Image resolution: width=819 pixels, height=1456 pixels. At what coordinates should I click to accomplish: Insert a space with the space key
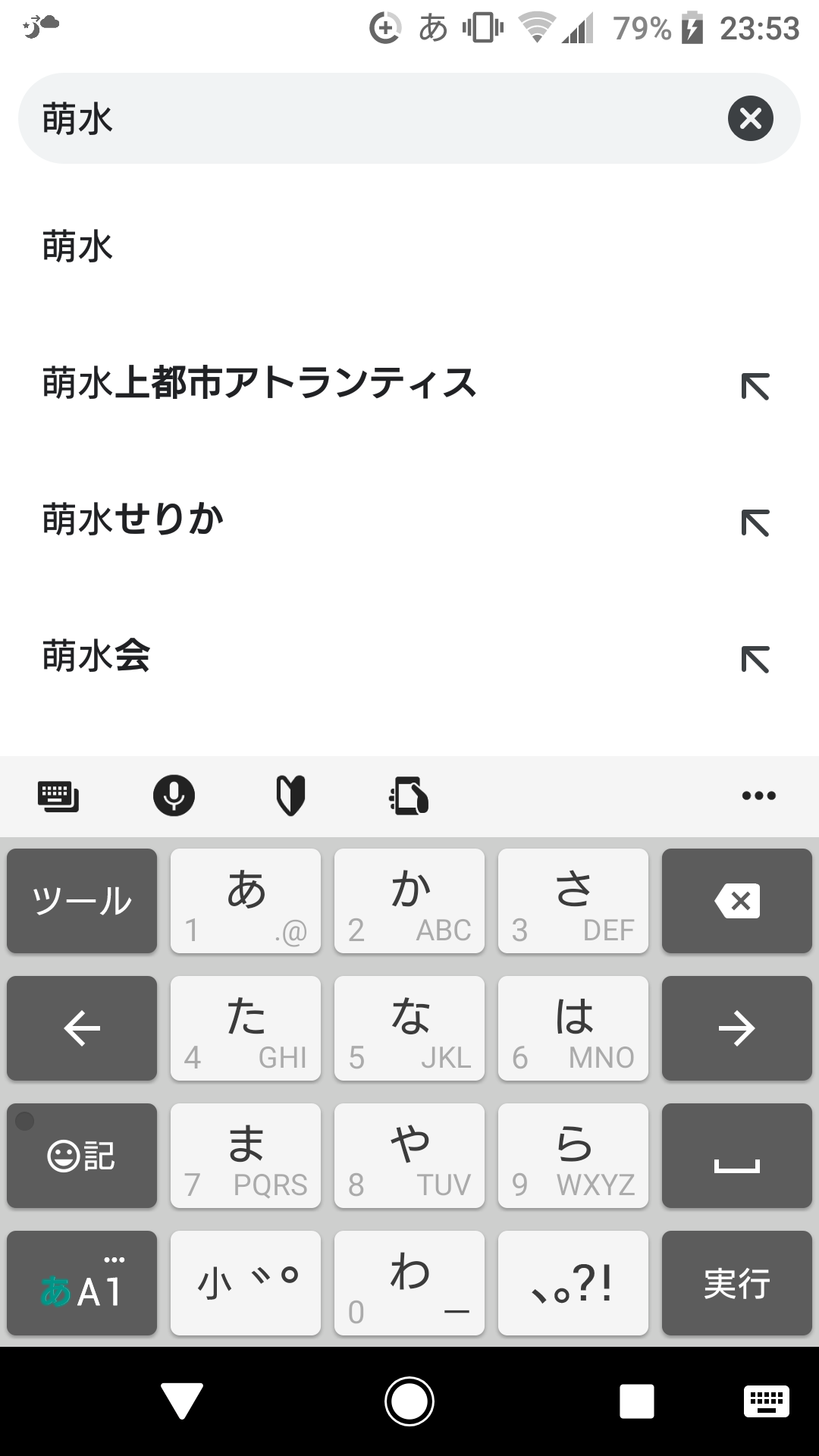(736, 1156)
